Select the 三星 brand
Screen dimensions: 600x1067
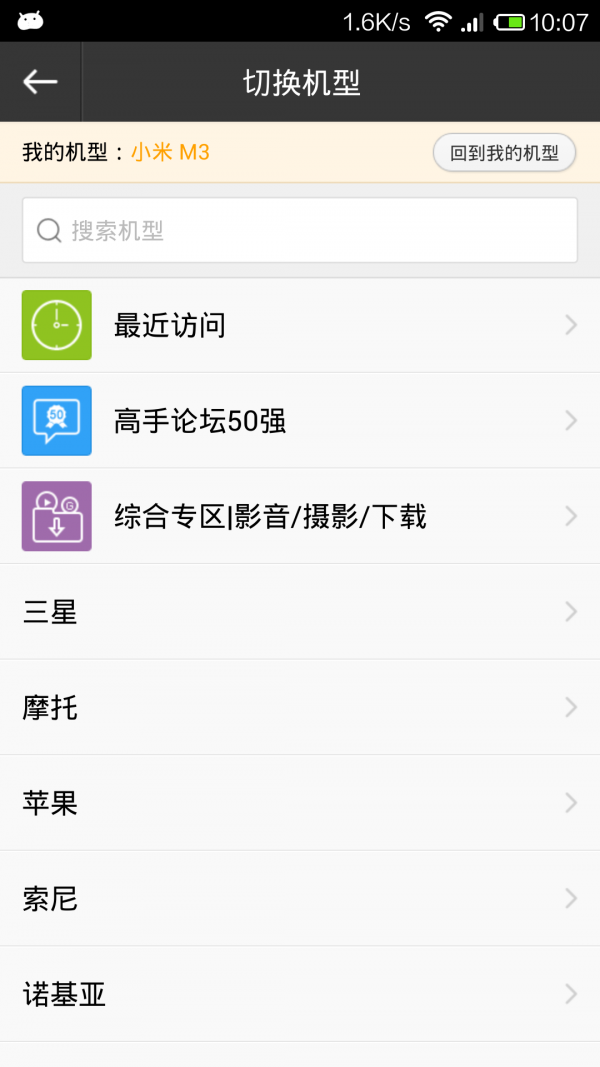pyautogui.click(x=300, y=612)
